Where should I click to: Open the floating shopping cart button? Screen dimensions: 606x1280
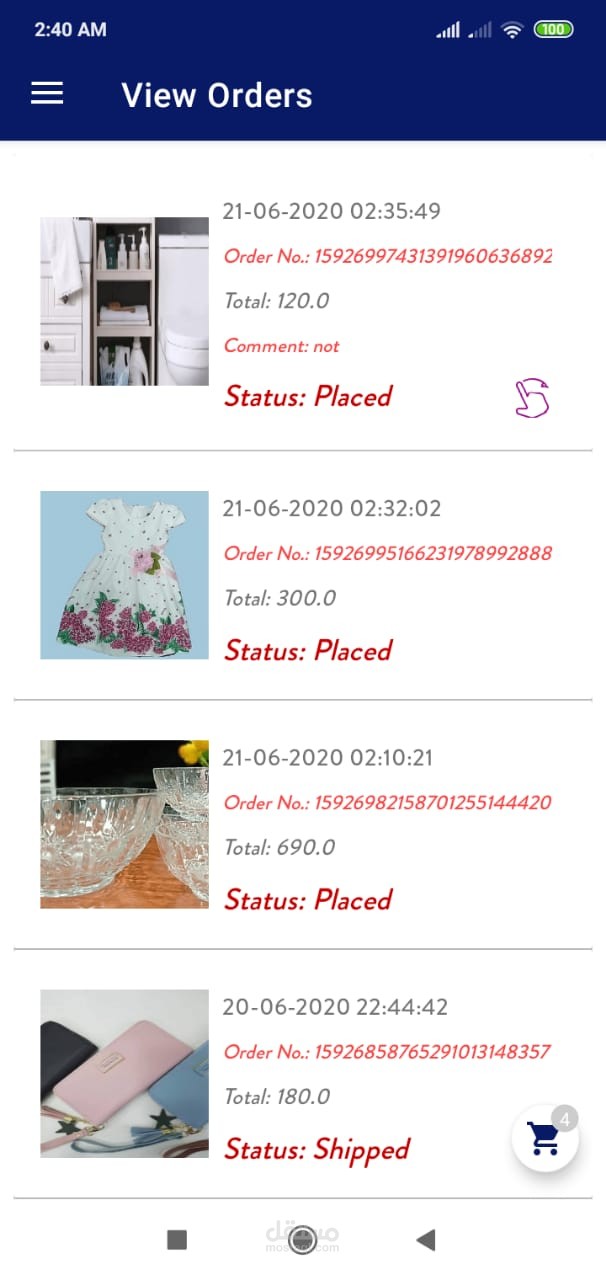point(545,1138)
